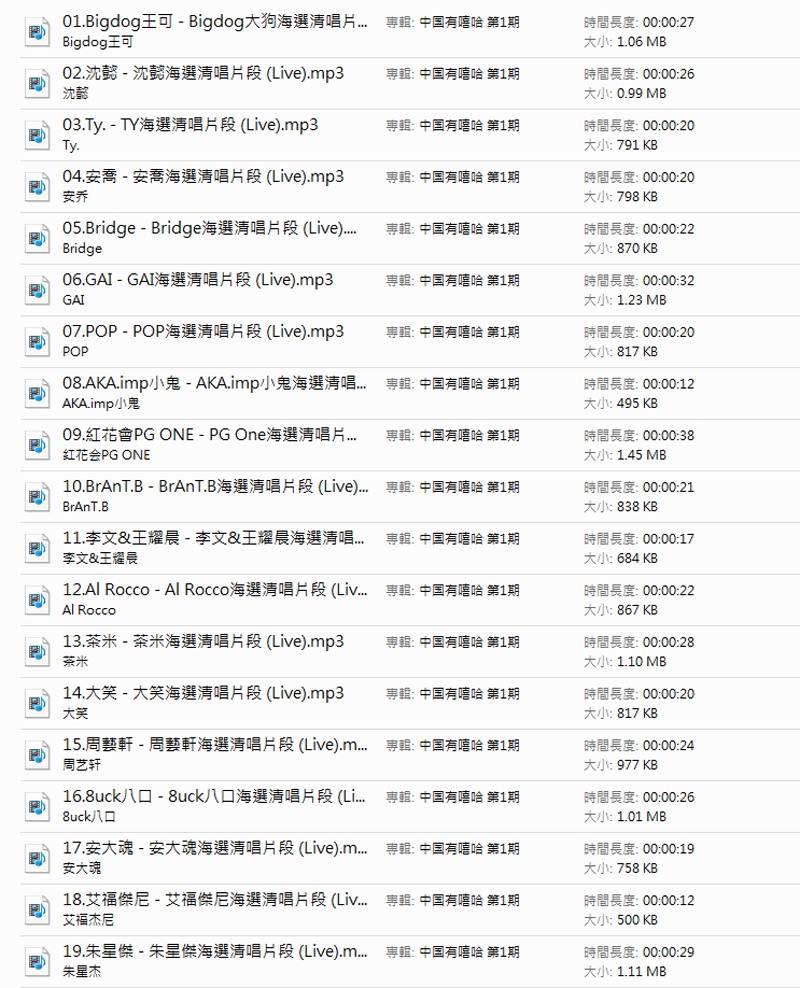Play the 14.大笑 mp3 file
Viewport: 800px width, 988px height.
coord(203,694)
